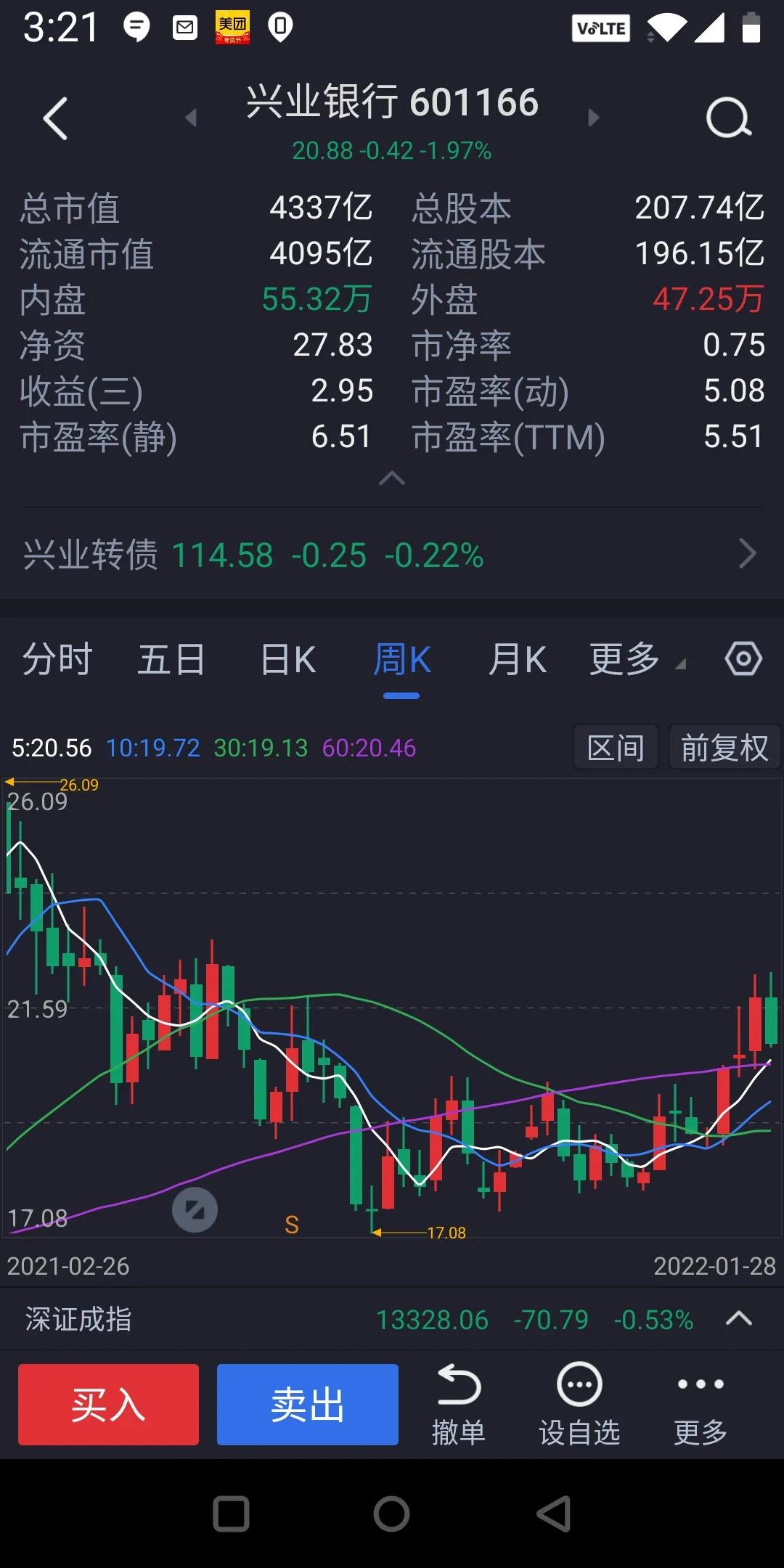Image resolution: width=784 pixels, height=1568 pixels.
Task: Open the stock search magnifier
Action: [728, 118]
